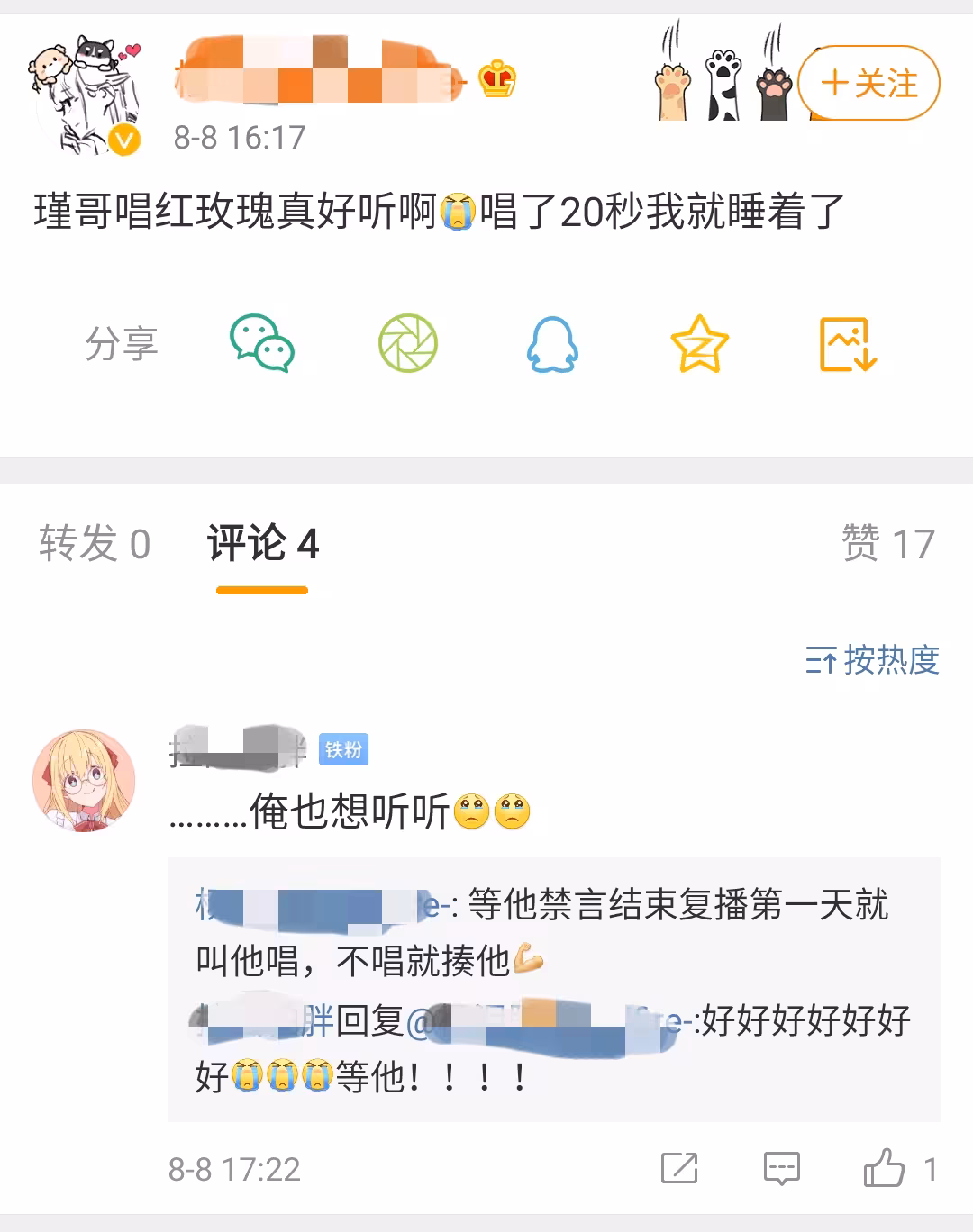The image size is (973, 1232).
Task: Select the 评论 4 tab
Action: tap(262, 544)
